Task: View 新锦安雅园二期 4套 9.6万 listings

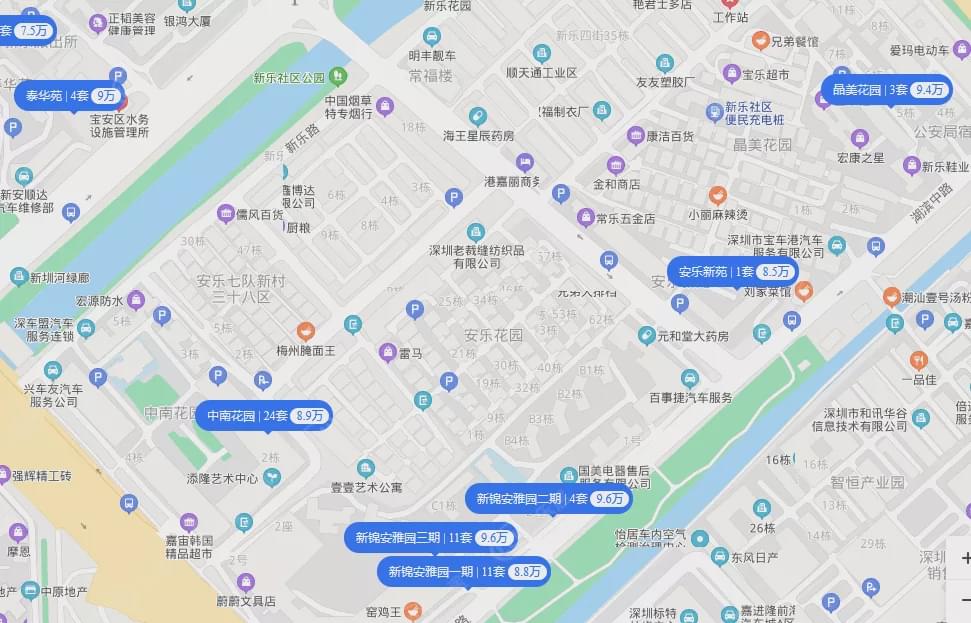Action: coord(549,498)
